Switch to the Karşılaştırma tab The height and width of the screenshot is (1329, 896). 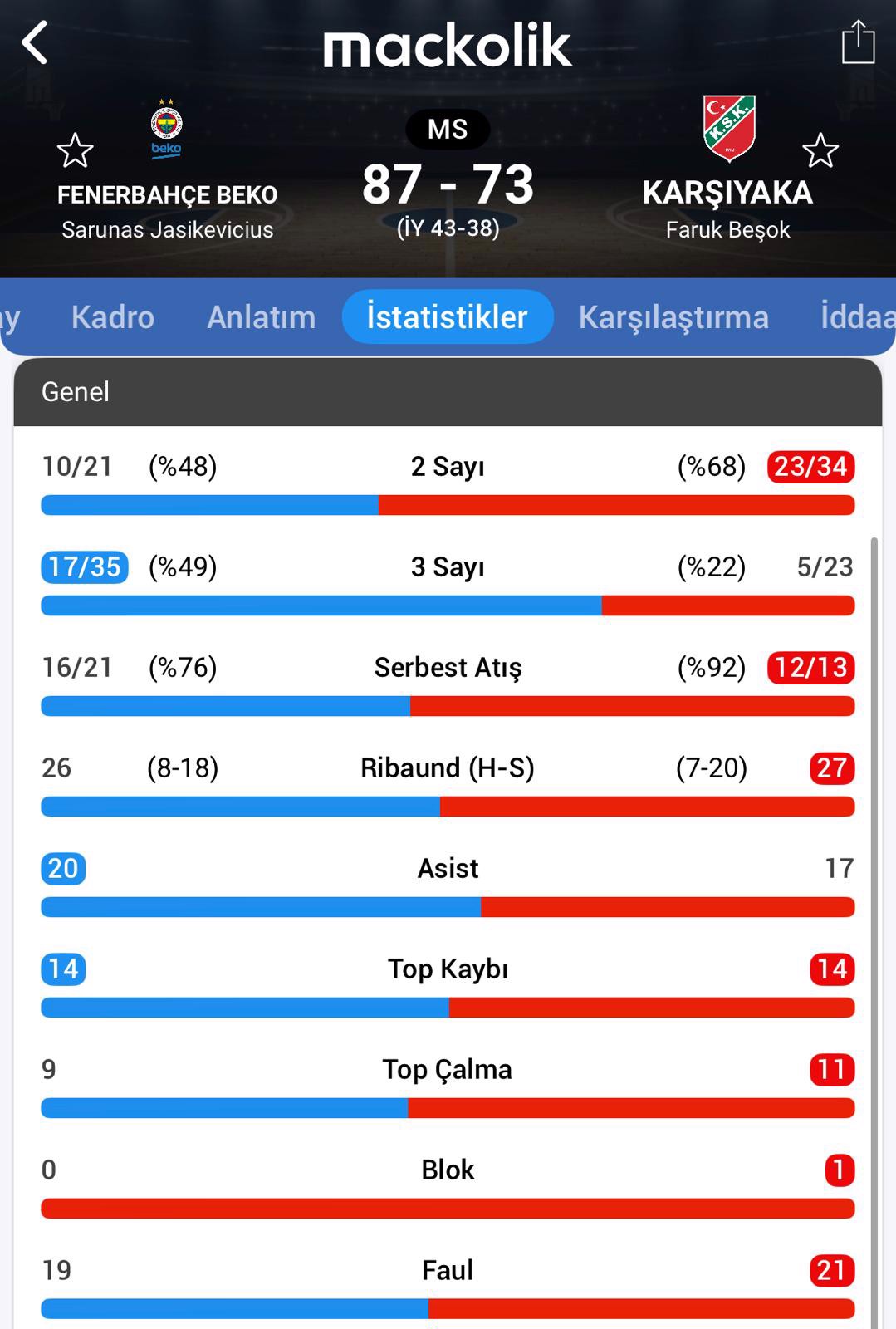673,317
